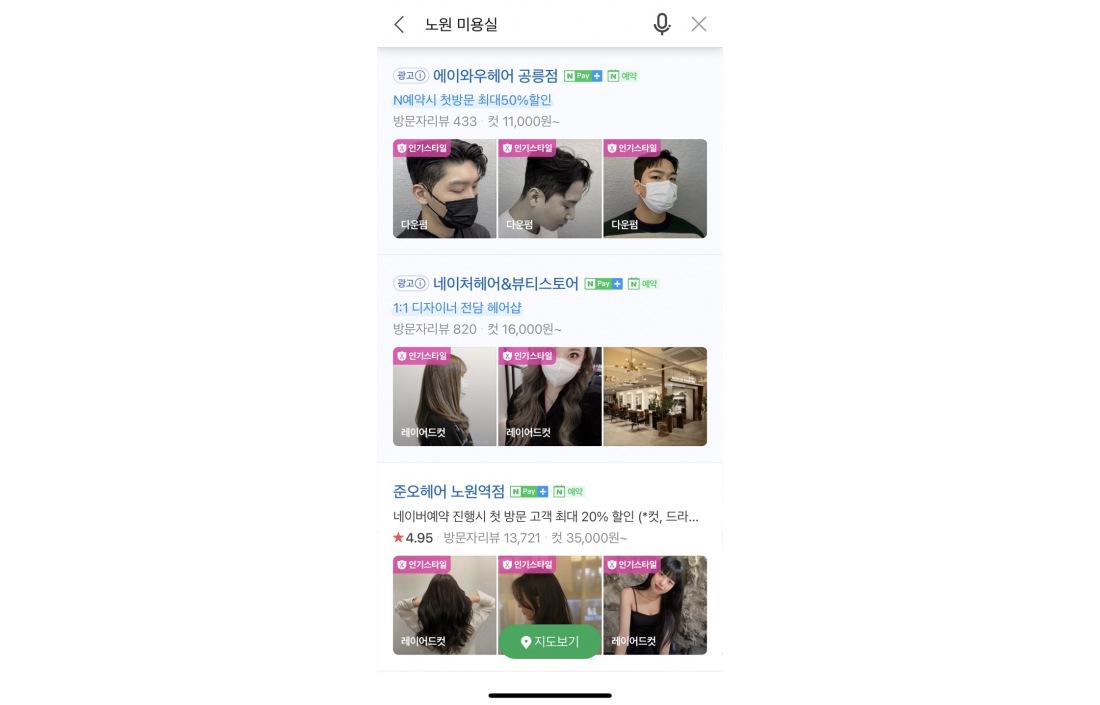
Task: View first 레이어드컷 photo of 네이처헤어
Action: 444,397
